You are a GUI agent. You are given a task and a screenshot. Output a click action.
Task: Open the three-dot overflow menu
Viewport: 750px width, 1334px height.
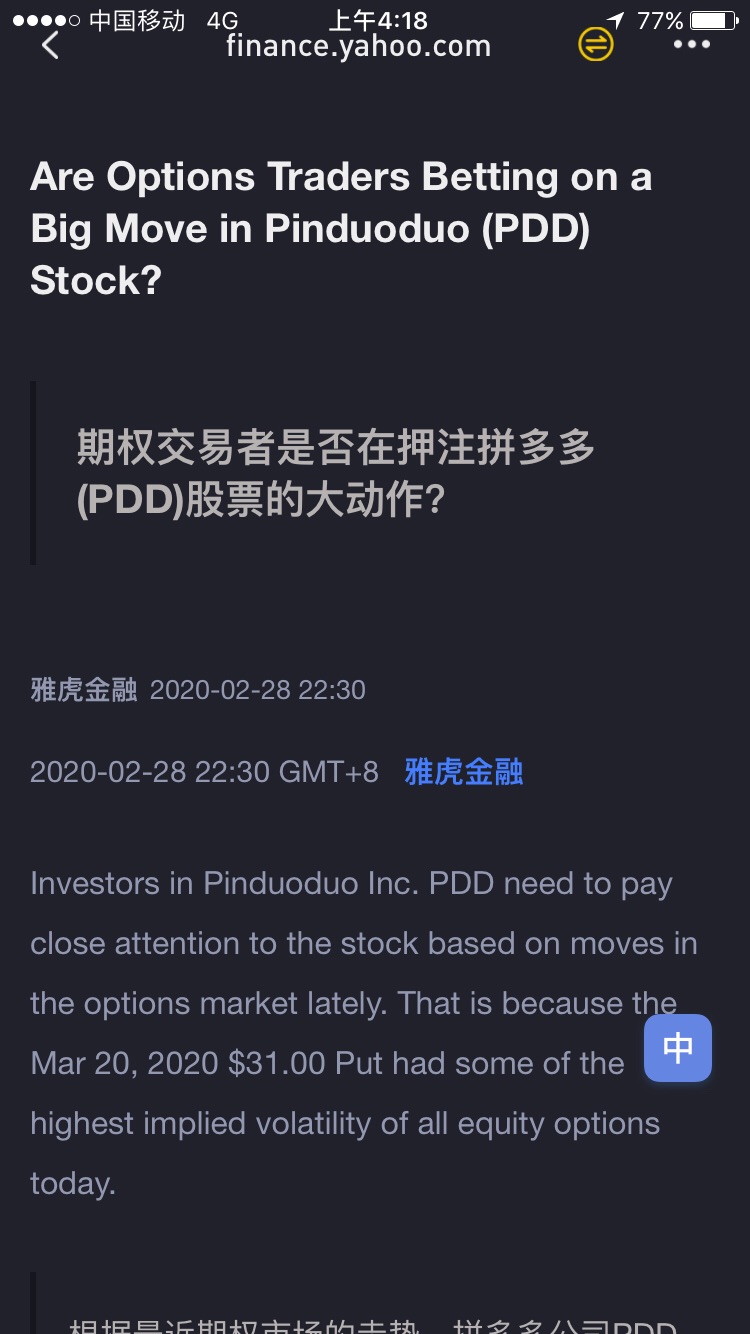(x=692, y=44)
